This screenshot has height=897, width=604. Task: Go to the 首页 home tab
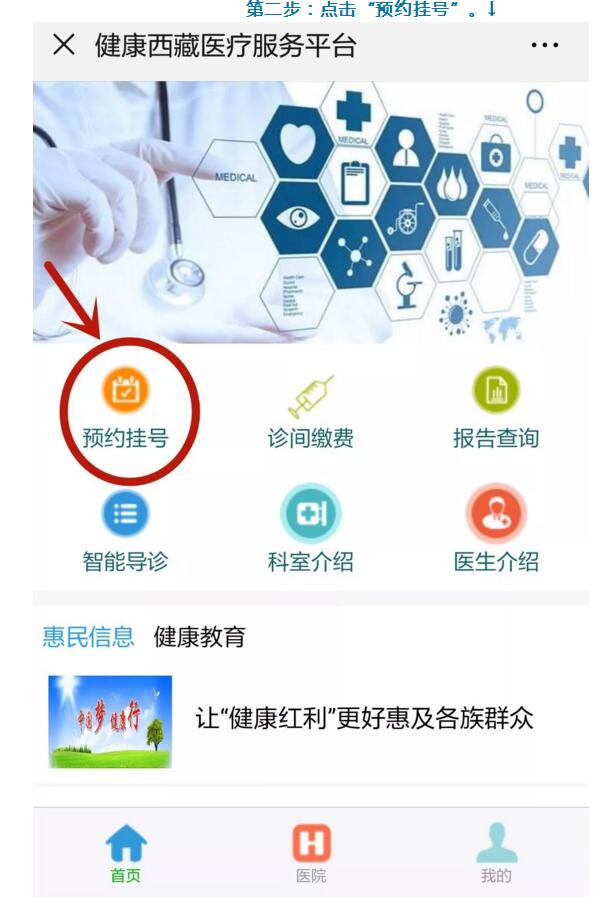coord(126,853)
